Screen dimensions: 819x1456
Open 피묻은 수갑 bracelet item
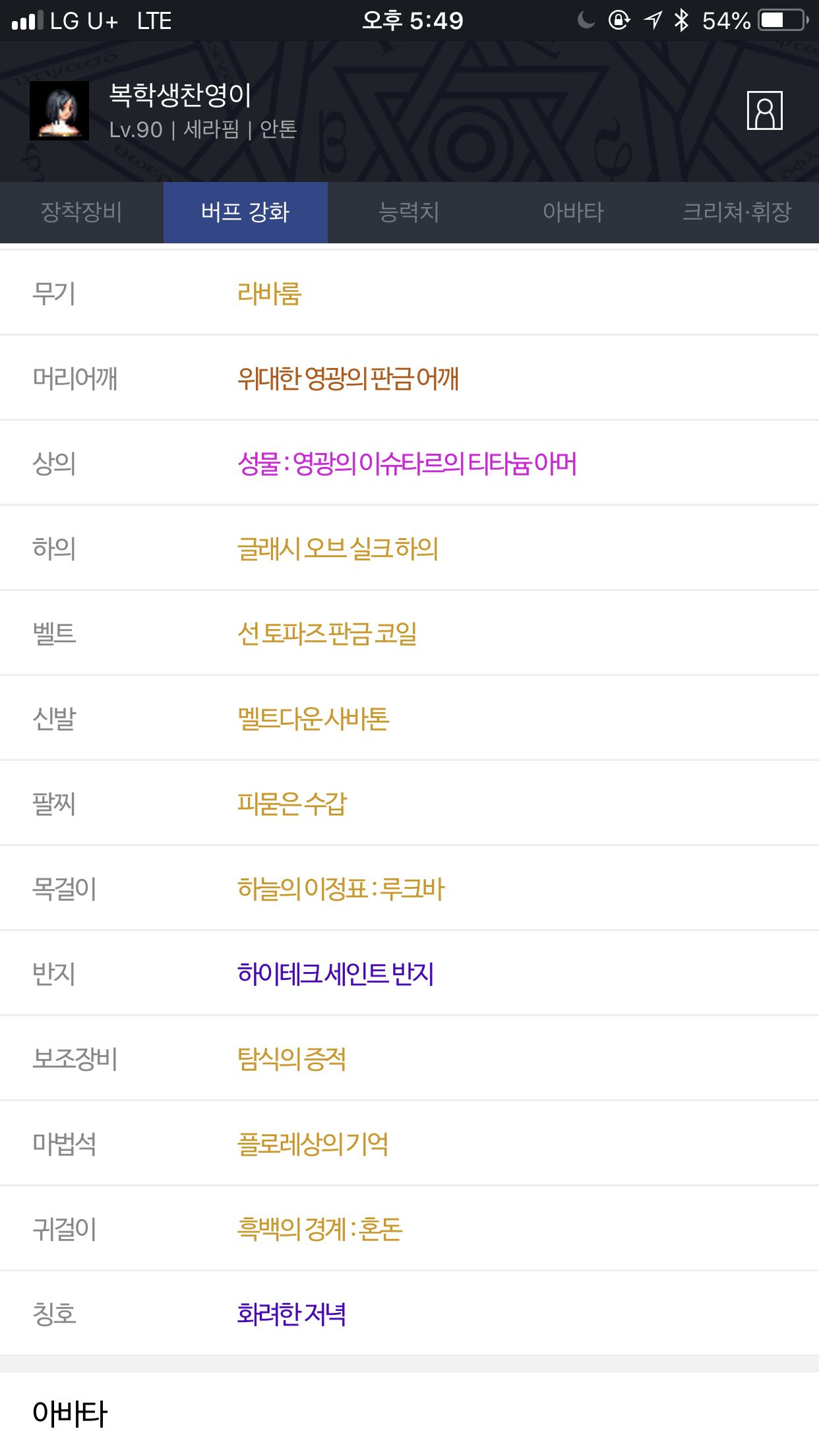(x=292, y=804)
